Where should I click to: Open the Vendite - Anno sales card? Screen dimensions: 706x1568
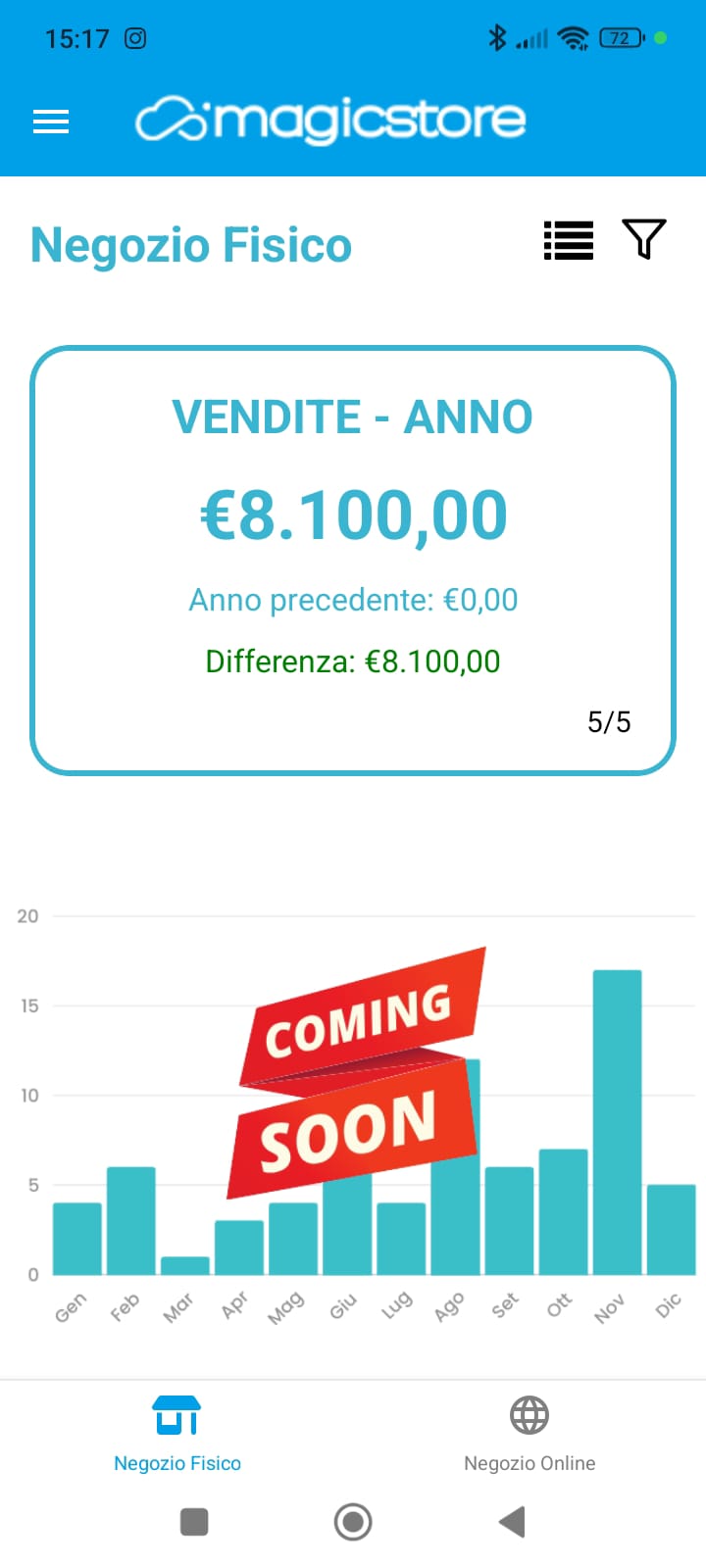(353, 560)
